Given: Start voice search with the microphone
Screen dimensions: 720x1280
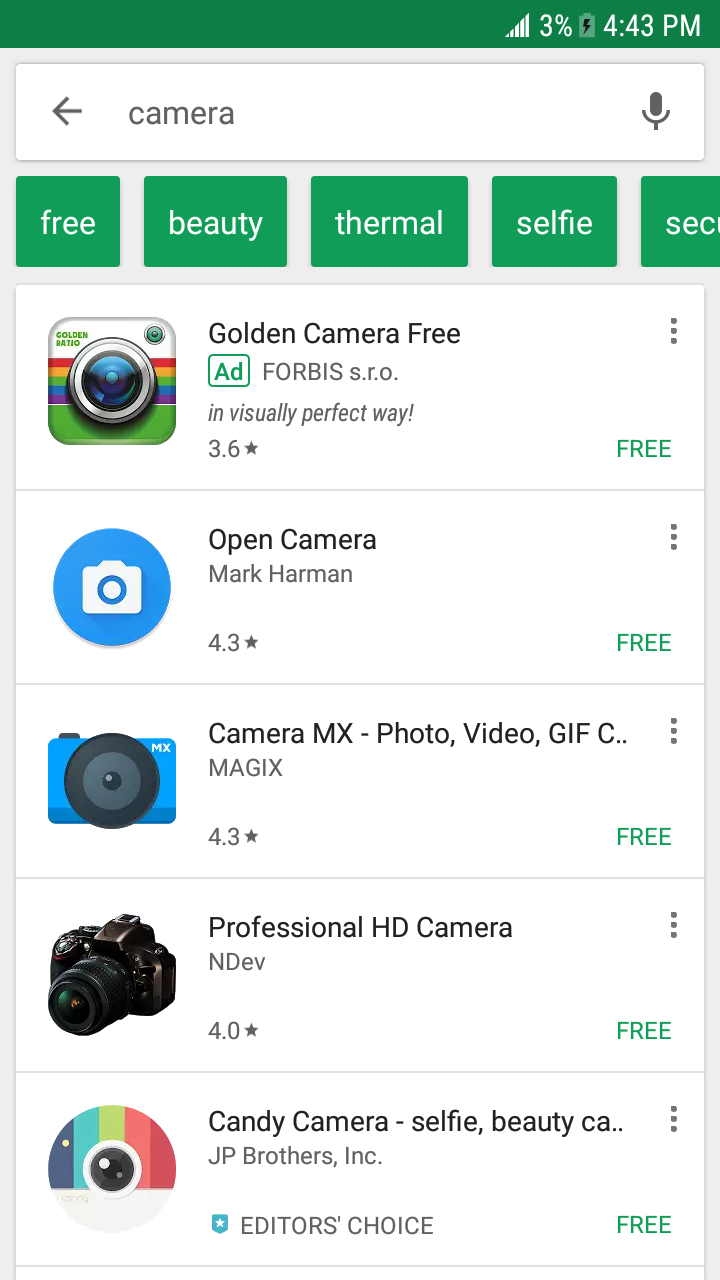Looking at the screenshot, I should point(655,112).
